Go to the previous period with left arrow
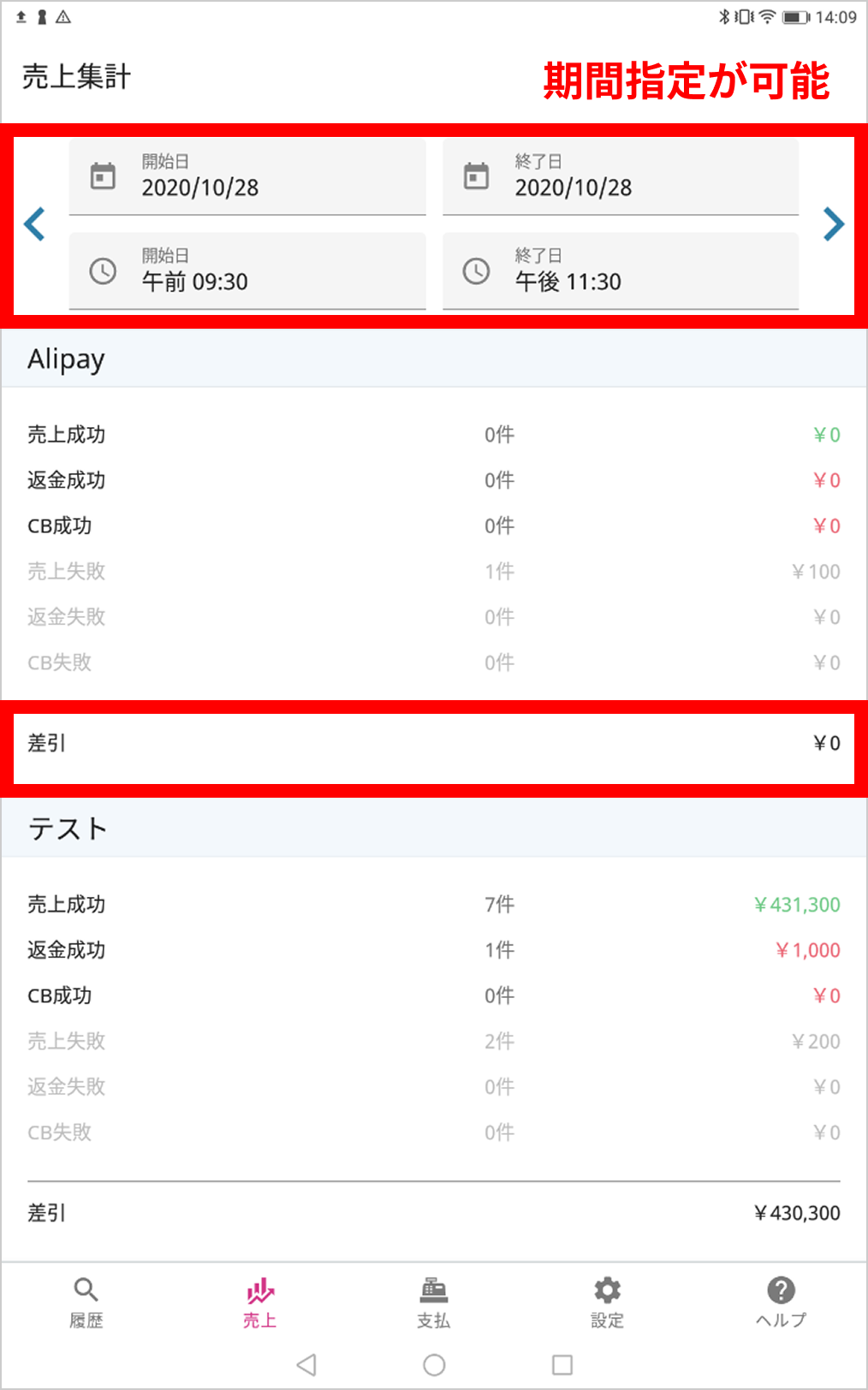868x1390 pixels. tap(35, 224)
